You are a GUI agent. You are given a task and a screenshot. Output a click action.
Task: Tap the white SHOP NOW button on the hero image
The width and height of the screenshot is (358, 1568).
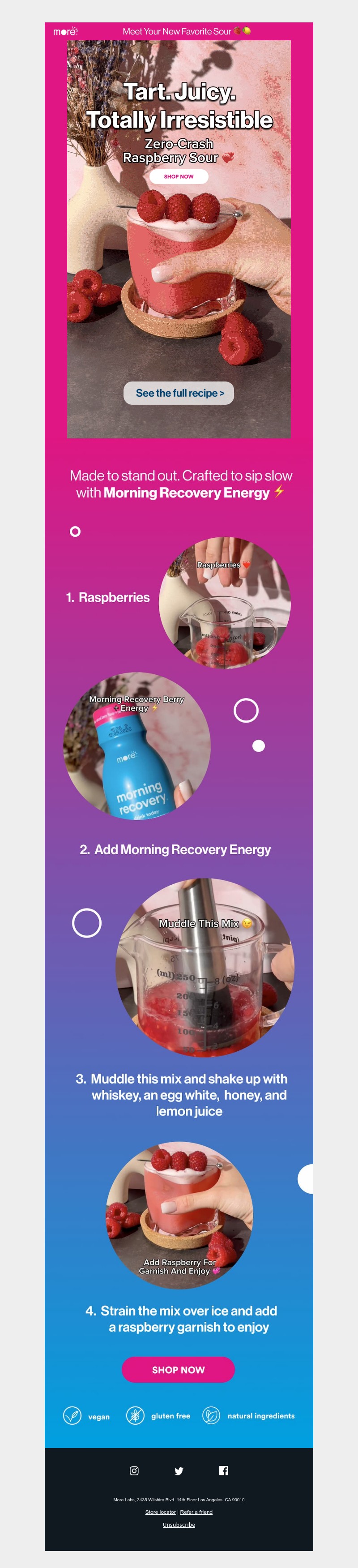179,176
